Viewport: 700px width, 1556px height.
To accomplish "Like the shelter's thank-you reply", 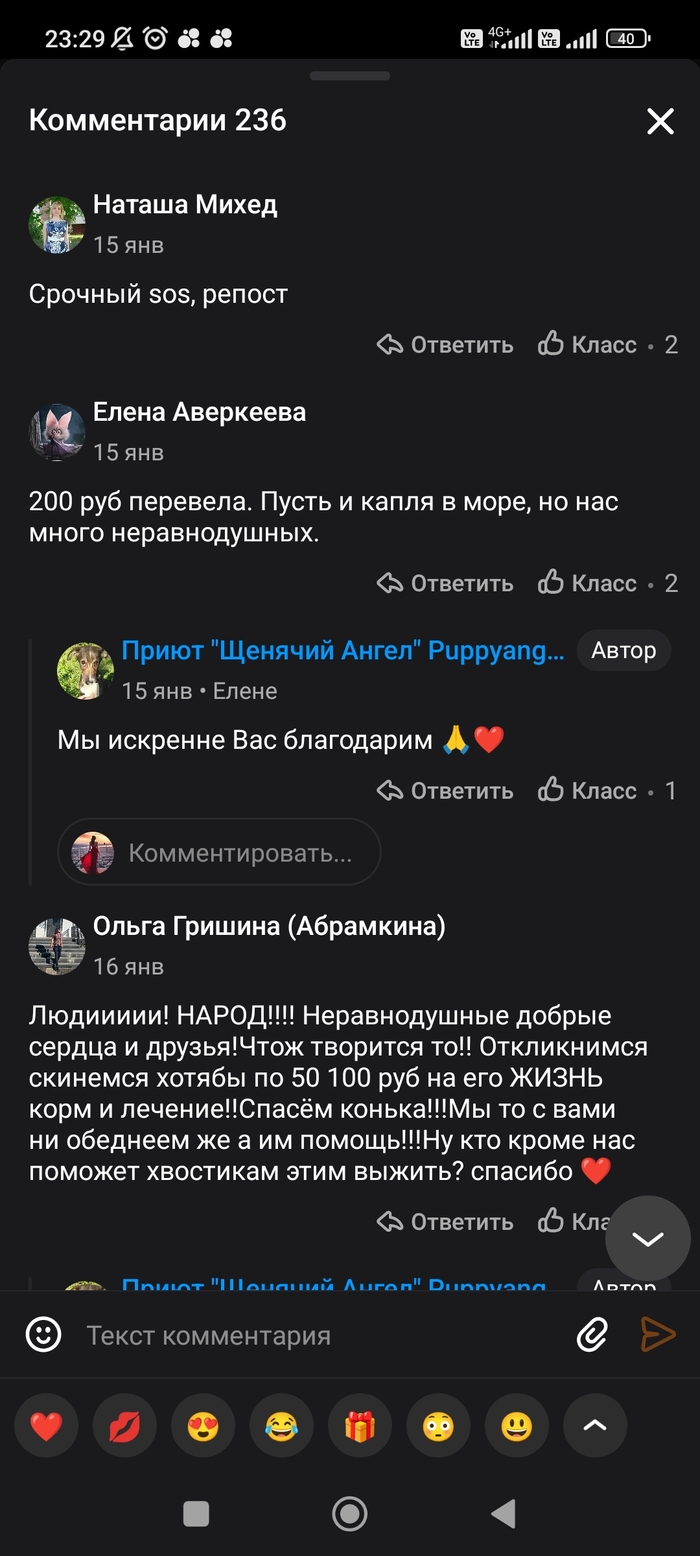I will (x=588, y=791).
